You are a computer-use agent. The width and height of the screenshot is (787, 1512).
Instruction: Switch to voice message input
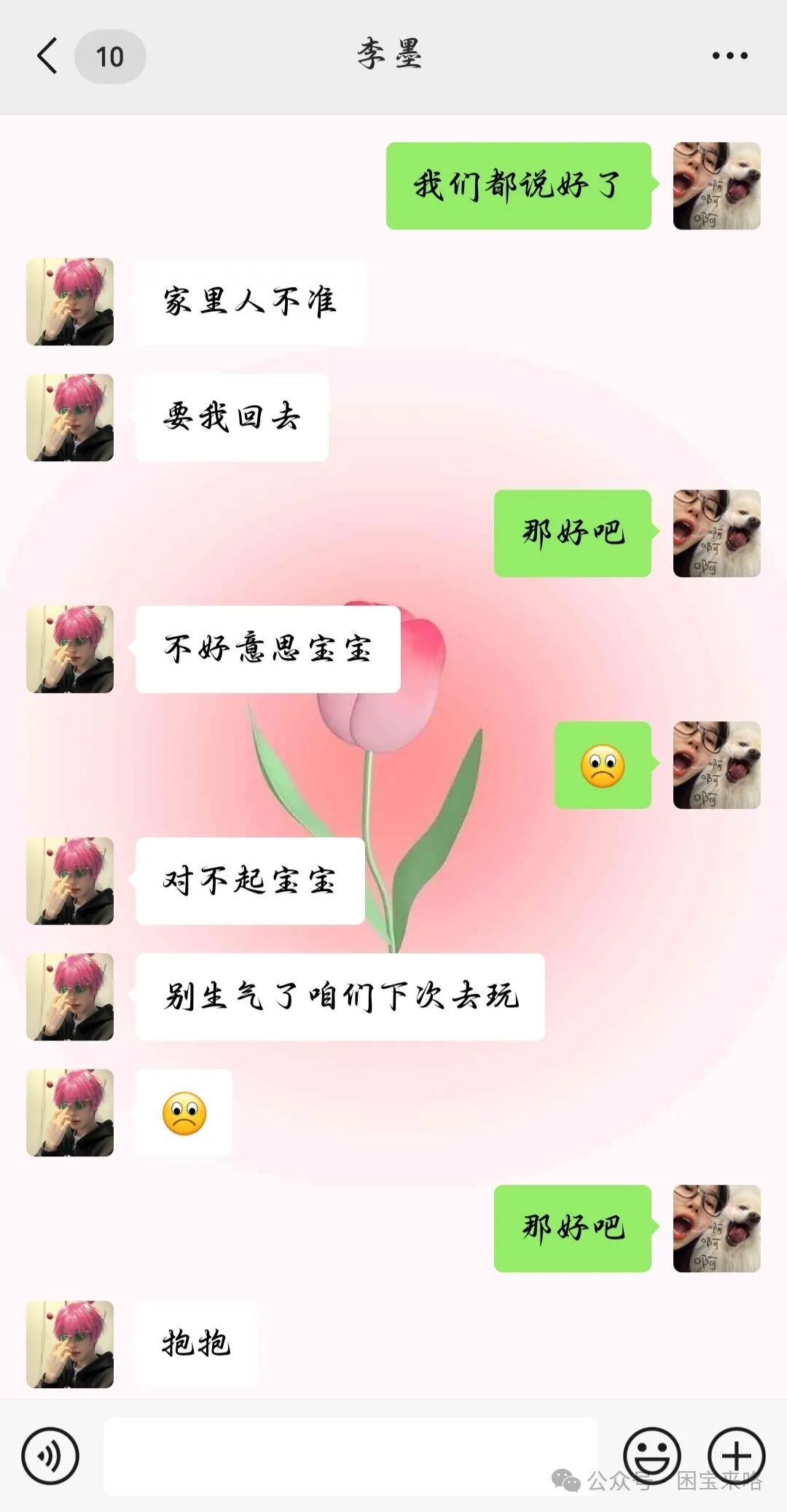[x=50, y=1457]
